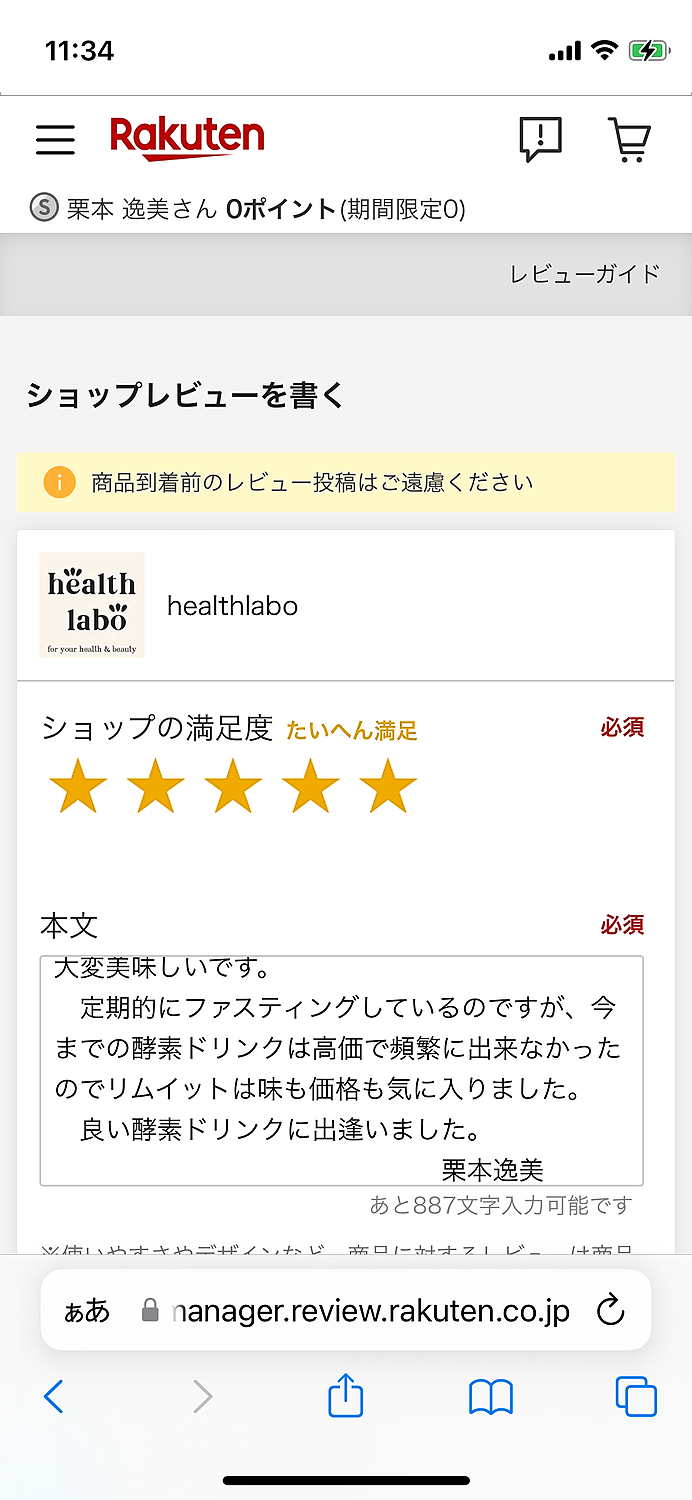The width and height of the screenshot is (692, 1500).
Task: Go to Rakuten home via logo
Action: point(187,138)
